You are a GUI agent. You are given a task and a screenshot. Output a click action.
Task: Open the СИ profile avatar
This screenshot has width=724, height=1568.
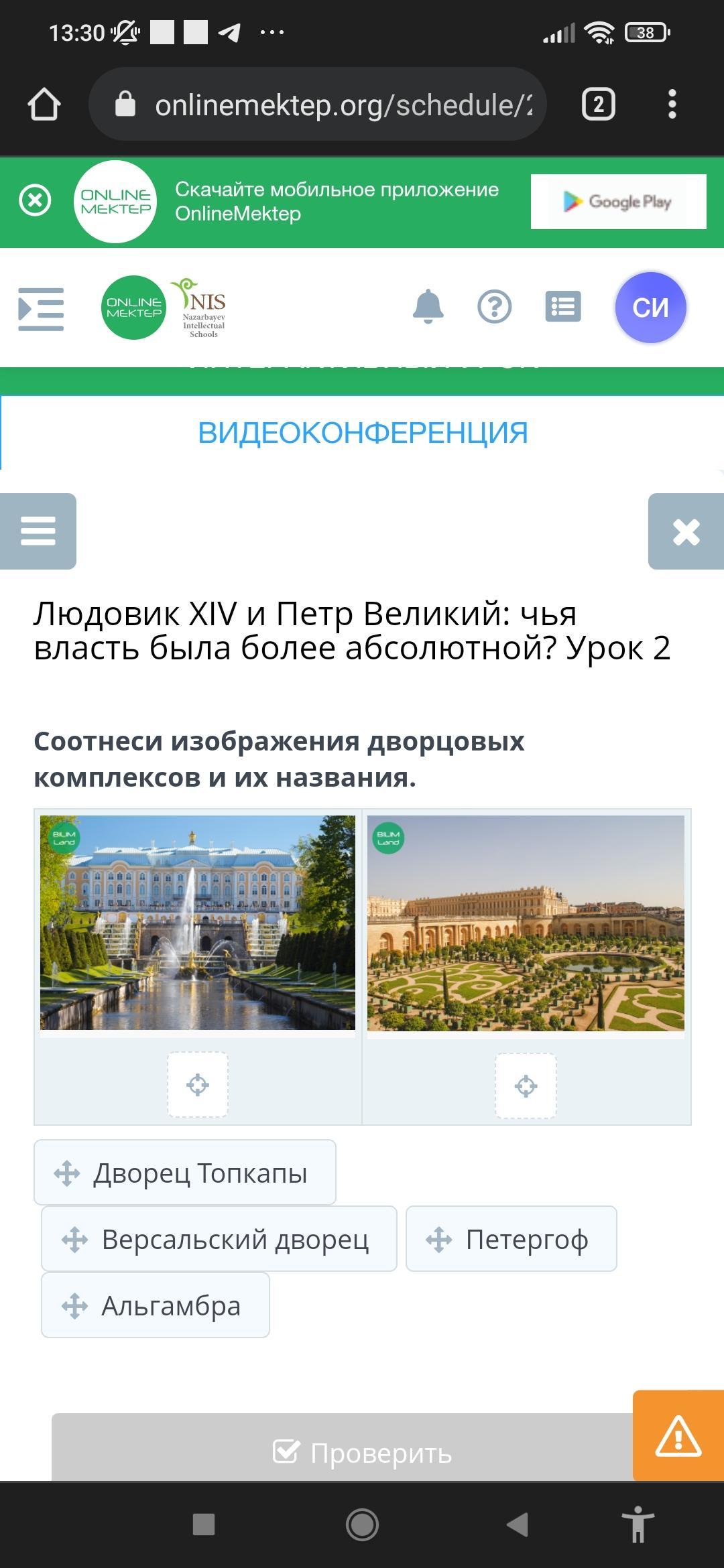pyautogui.click(x=650, y=308)
